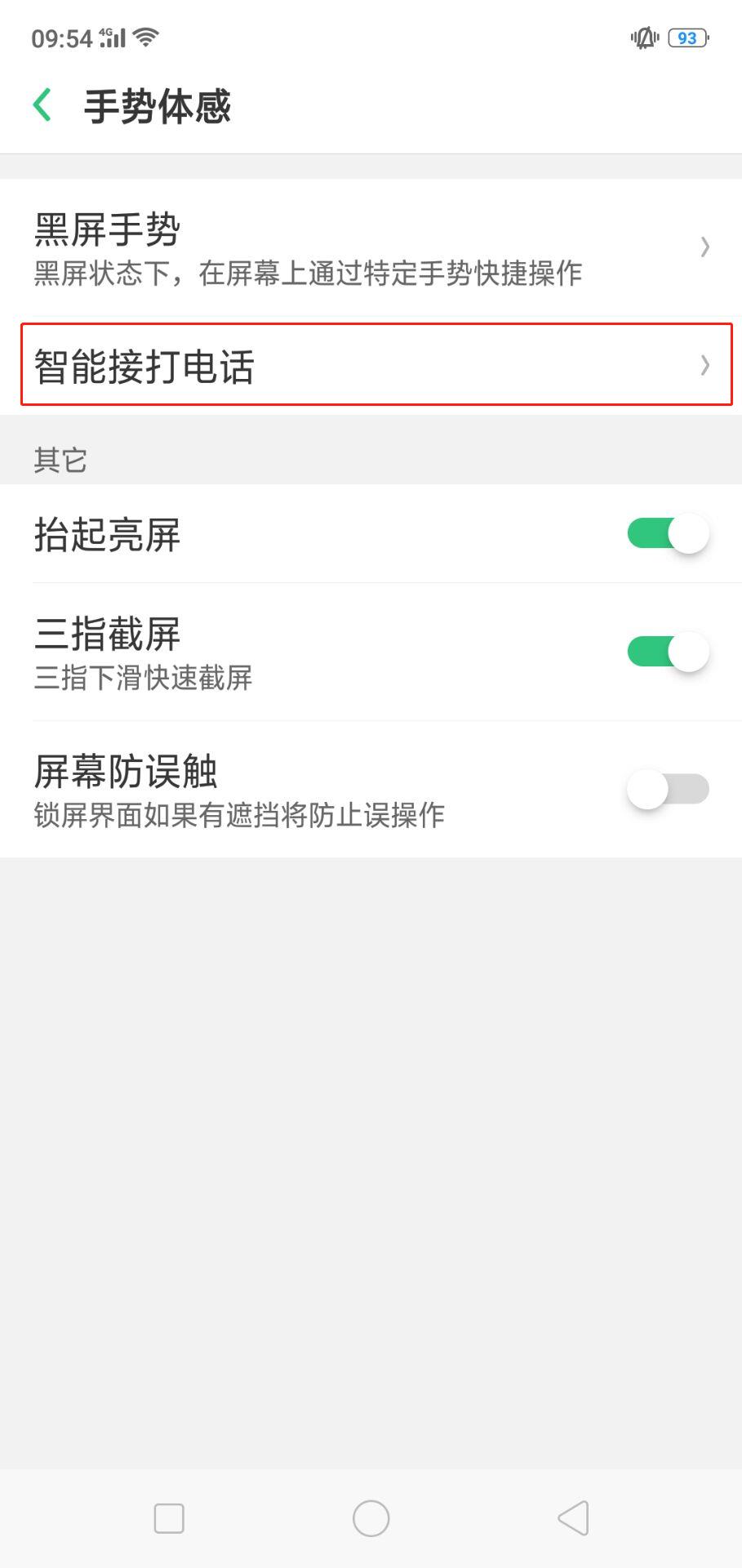Tap the back arrow to exit 手势体感

click(42, 105)
